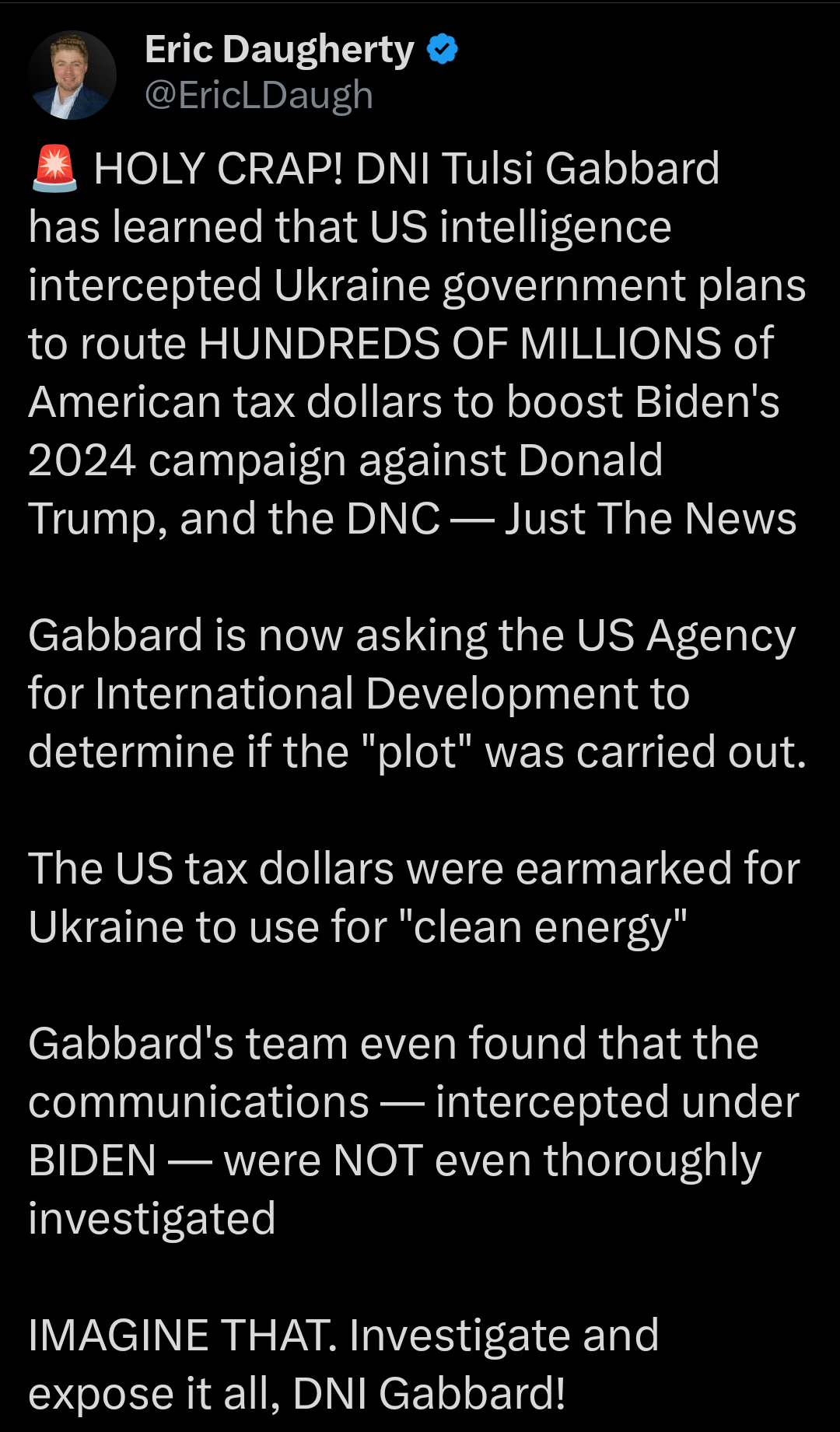Open Eric Daugherty's profile picture
This screenshot has width=840, height=1432.
click(x=72, y=75)
